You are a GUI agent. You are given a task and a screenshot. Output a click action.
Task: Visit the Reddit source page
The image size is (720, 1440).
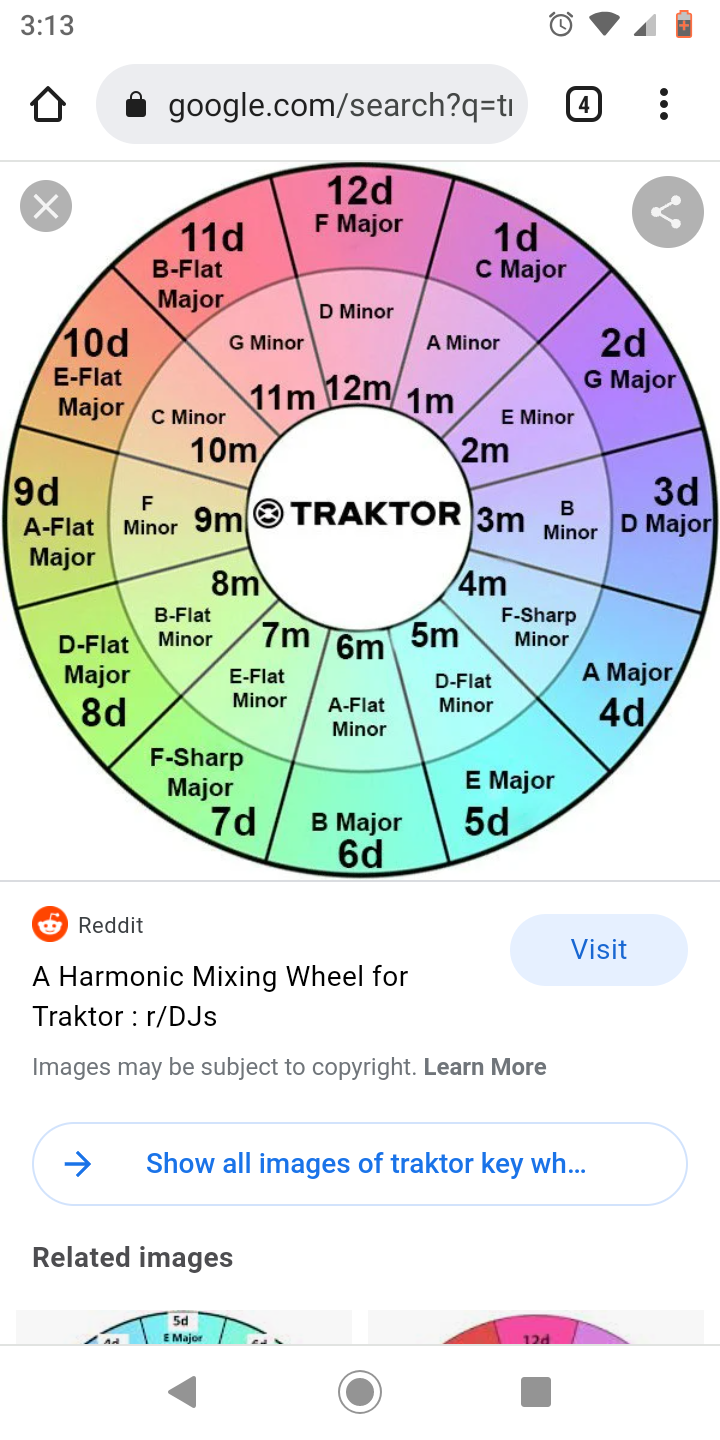(598, 949)
